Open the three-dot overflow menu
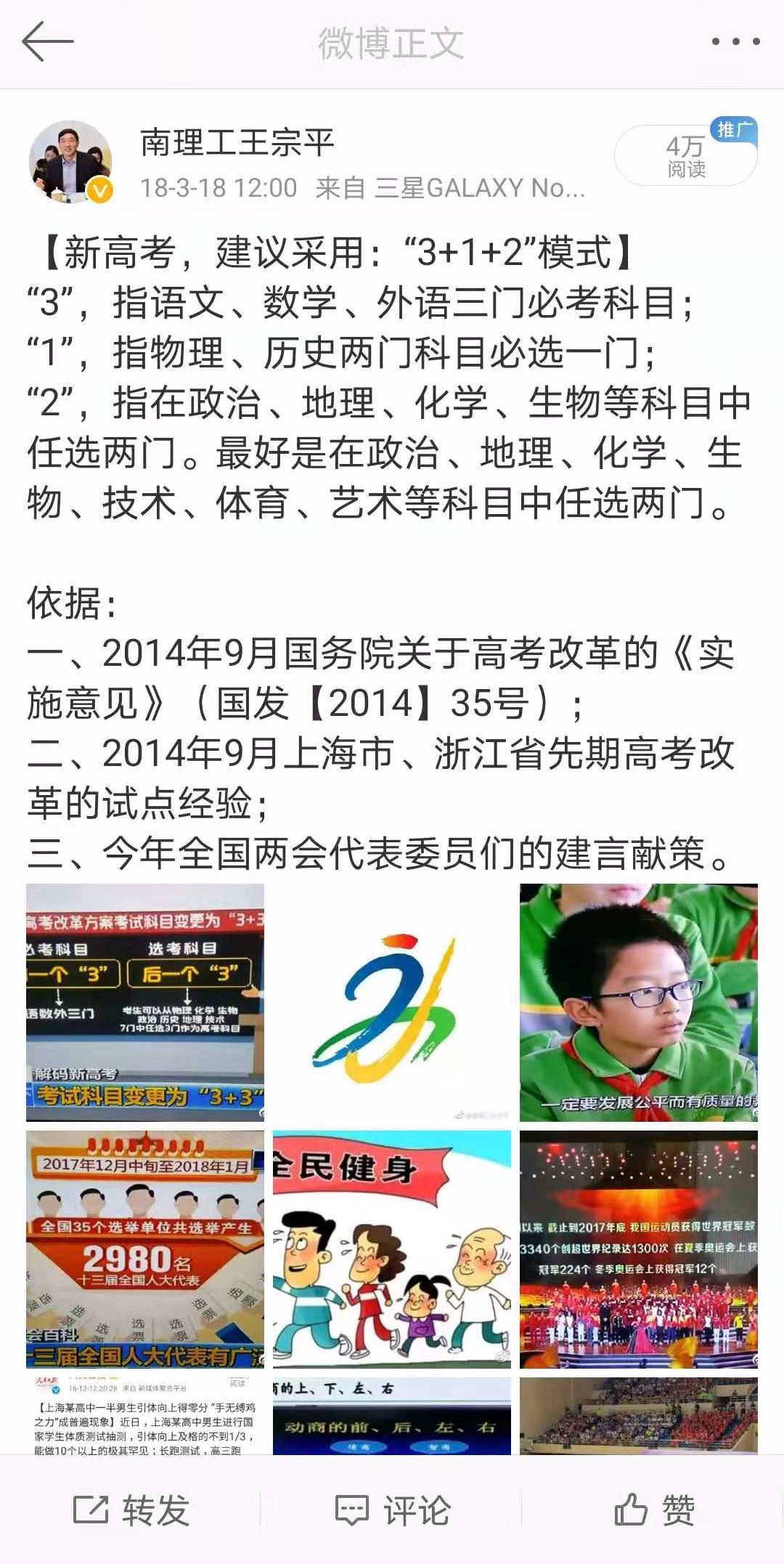The image size is (784, 1564). 735,42
